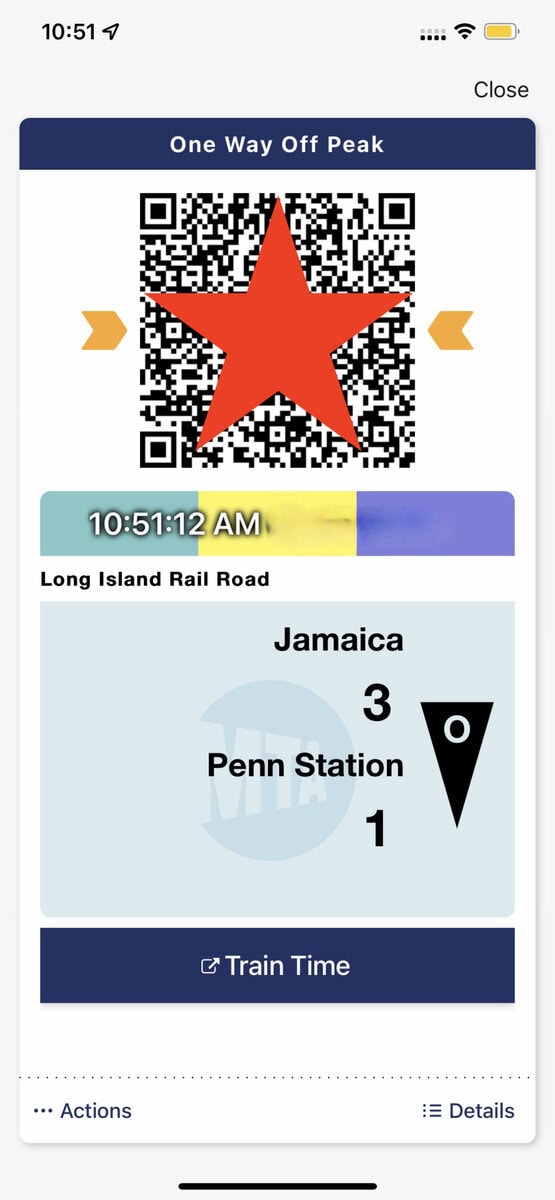Close the ticket view
Viewport: 555px width, 1200px height.
tap(501, 90)
